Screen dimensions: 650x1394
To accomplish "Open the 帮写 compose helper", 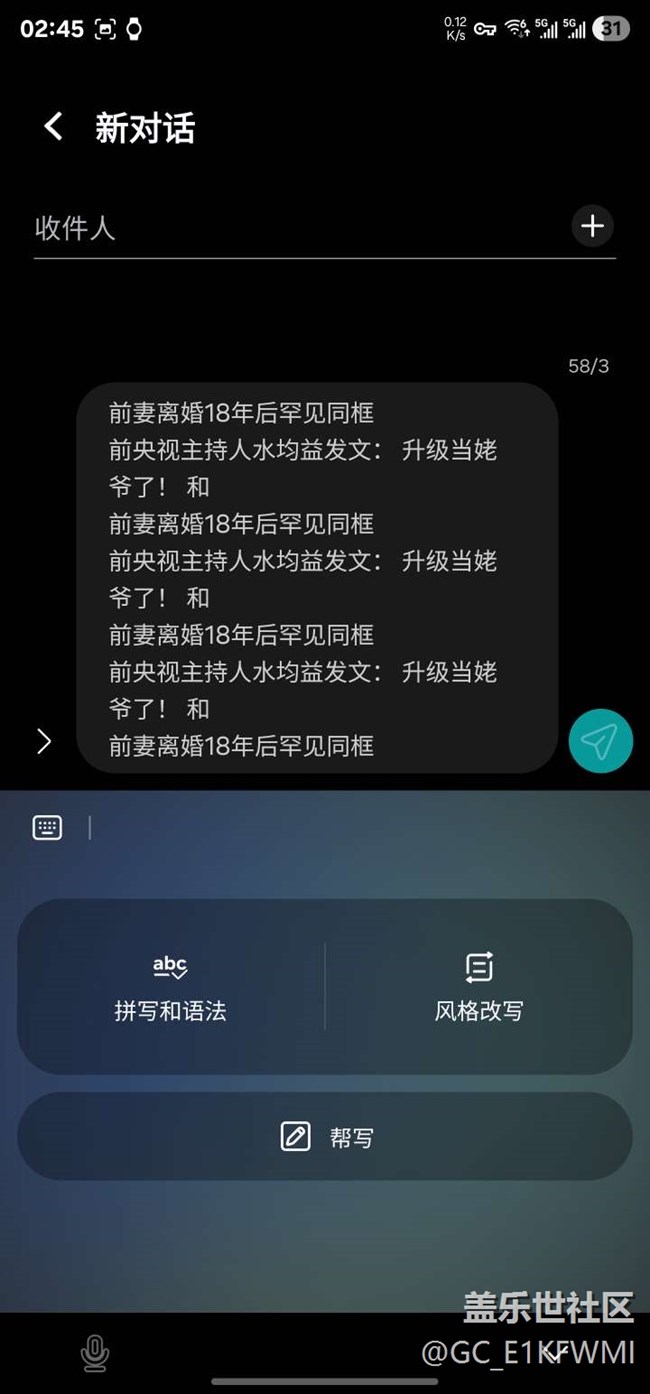I will [325, 1137].
